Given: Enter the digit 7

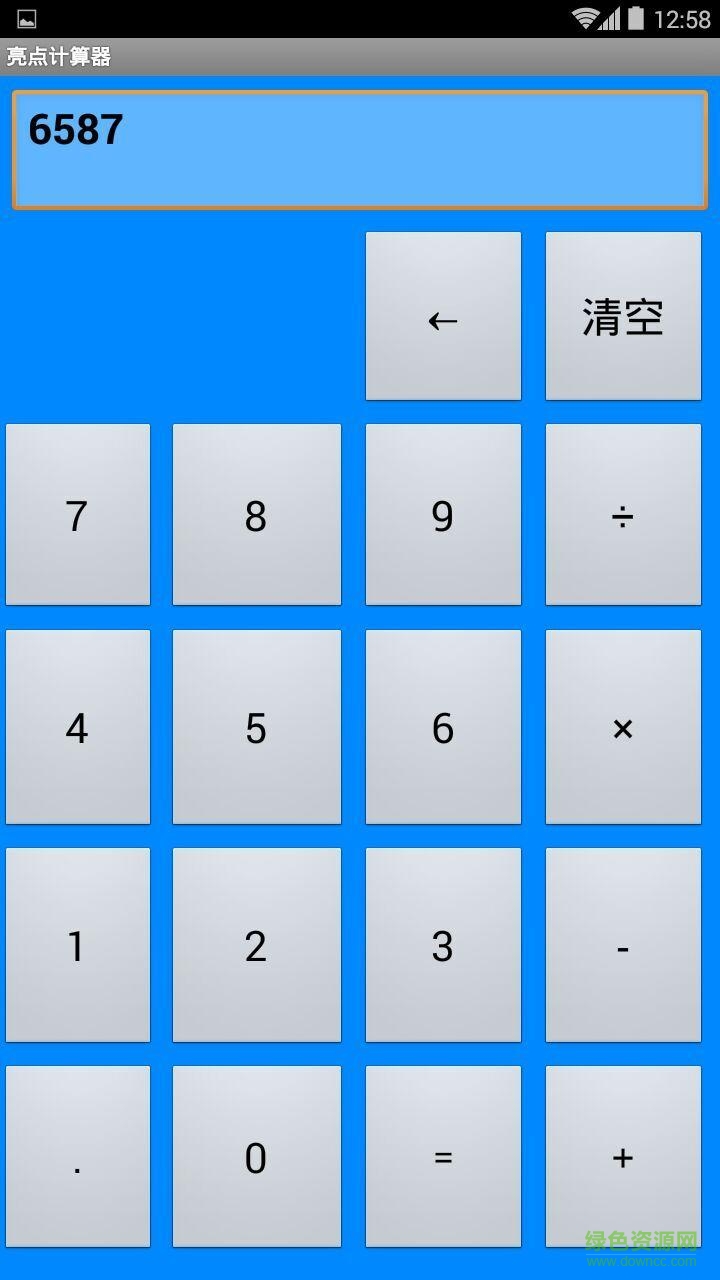Looking at the screenshot, I should [x=78, y=515].
